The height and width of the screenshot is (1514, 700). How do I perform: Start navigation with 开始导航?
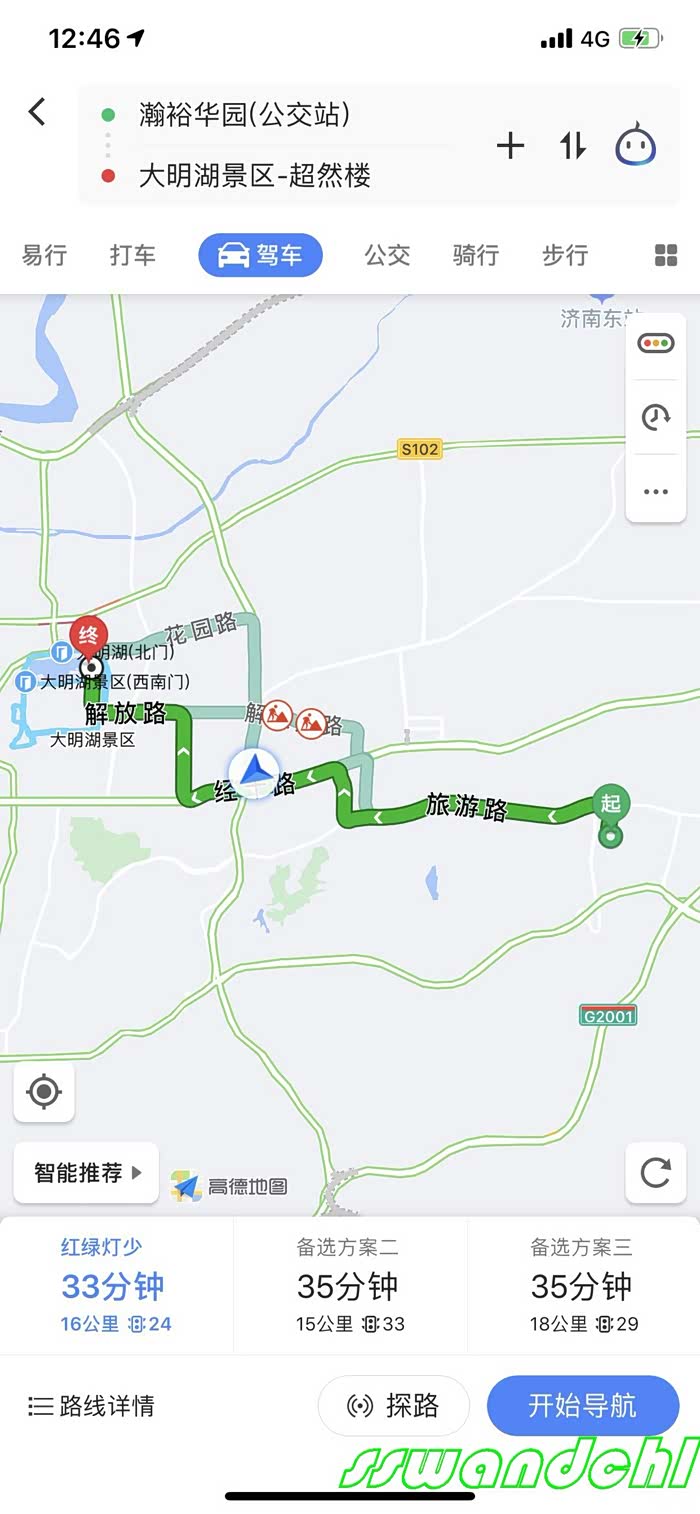(x=582, y=1405)
